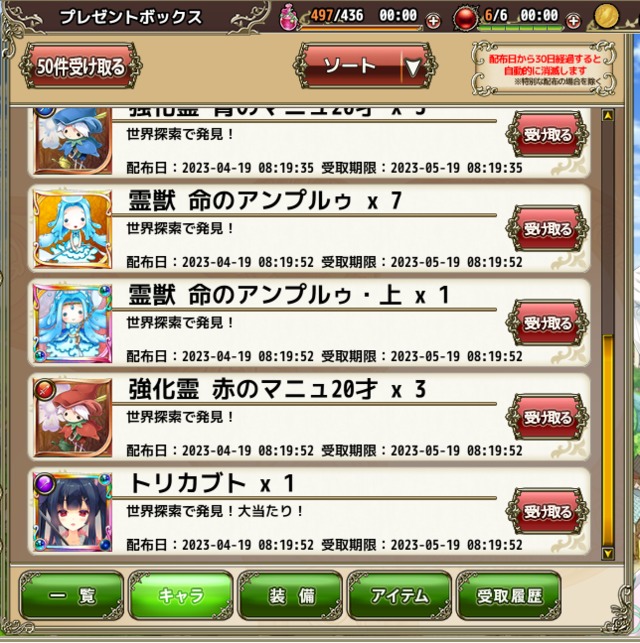Image resolution: width=640 pixels, height=643 pixels.
Task: Tap the scrollbar up arrow
Action: (607, 115)
